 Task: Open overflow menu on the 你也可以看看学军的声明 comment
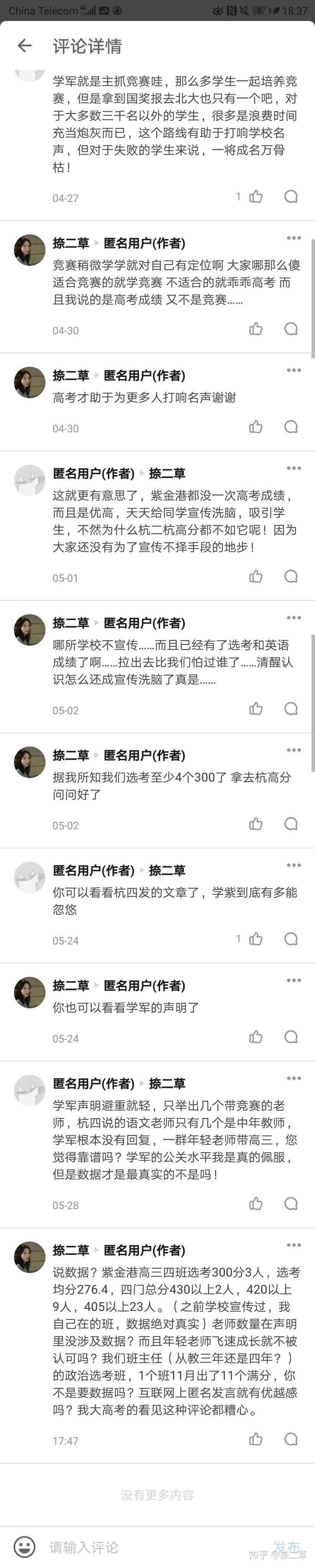click(x=294, y=980)
